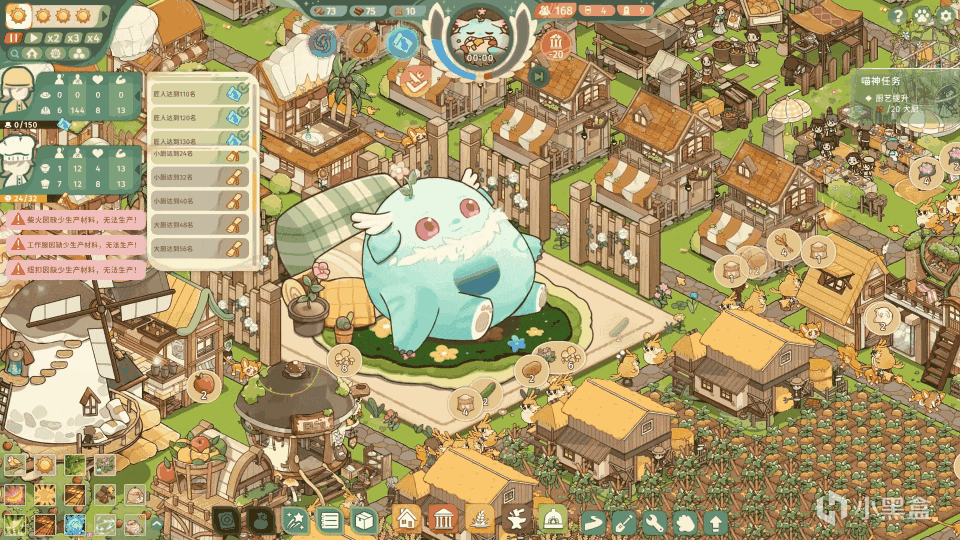Image resolution: width=960 pixels, height=540 pixels.
Task: Open the cube storage box icon
Action: (x=364, y=520)
